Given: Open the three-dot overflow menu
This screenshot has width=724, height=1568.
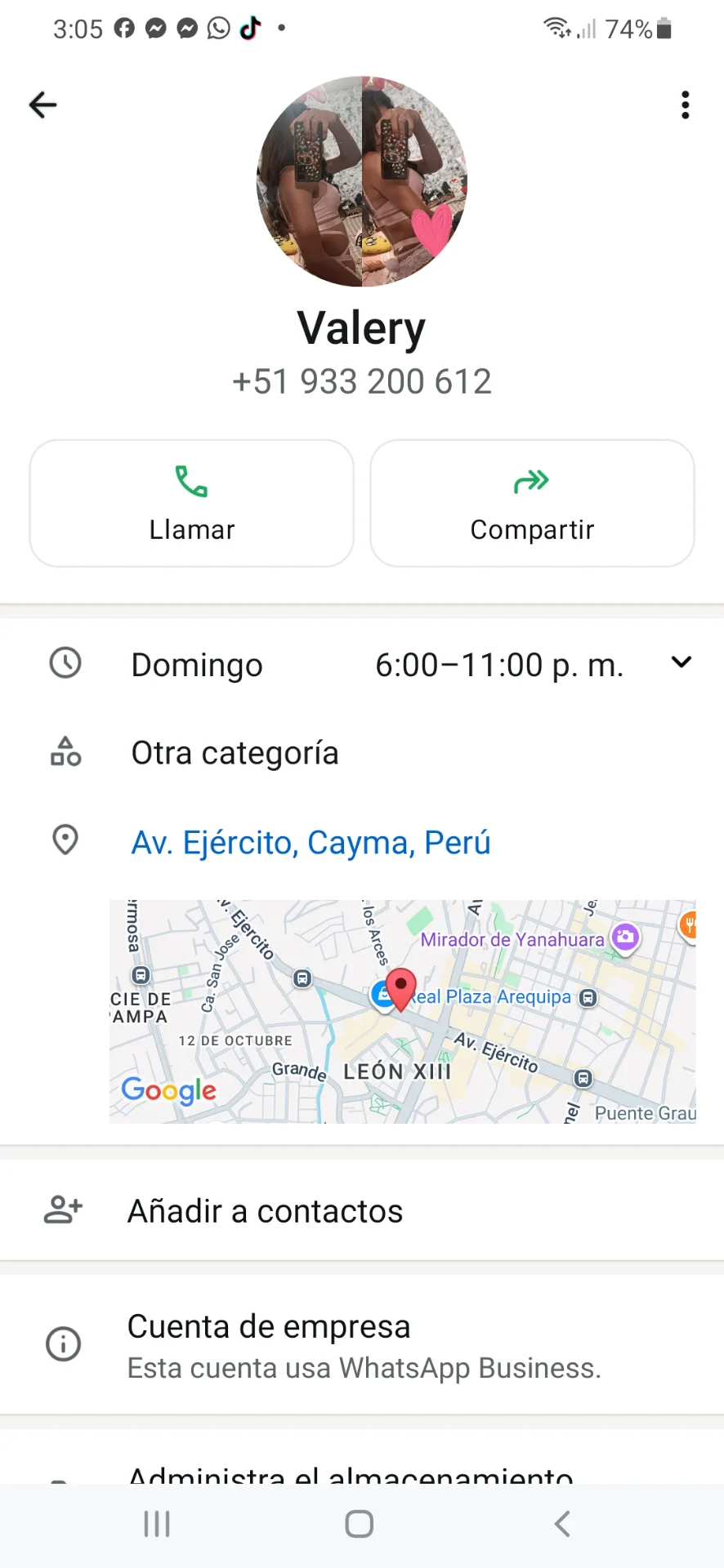Looking at the screenshot, I should [685, 105].
